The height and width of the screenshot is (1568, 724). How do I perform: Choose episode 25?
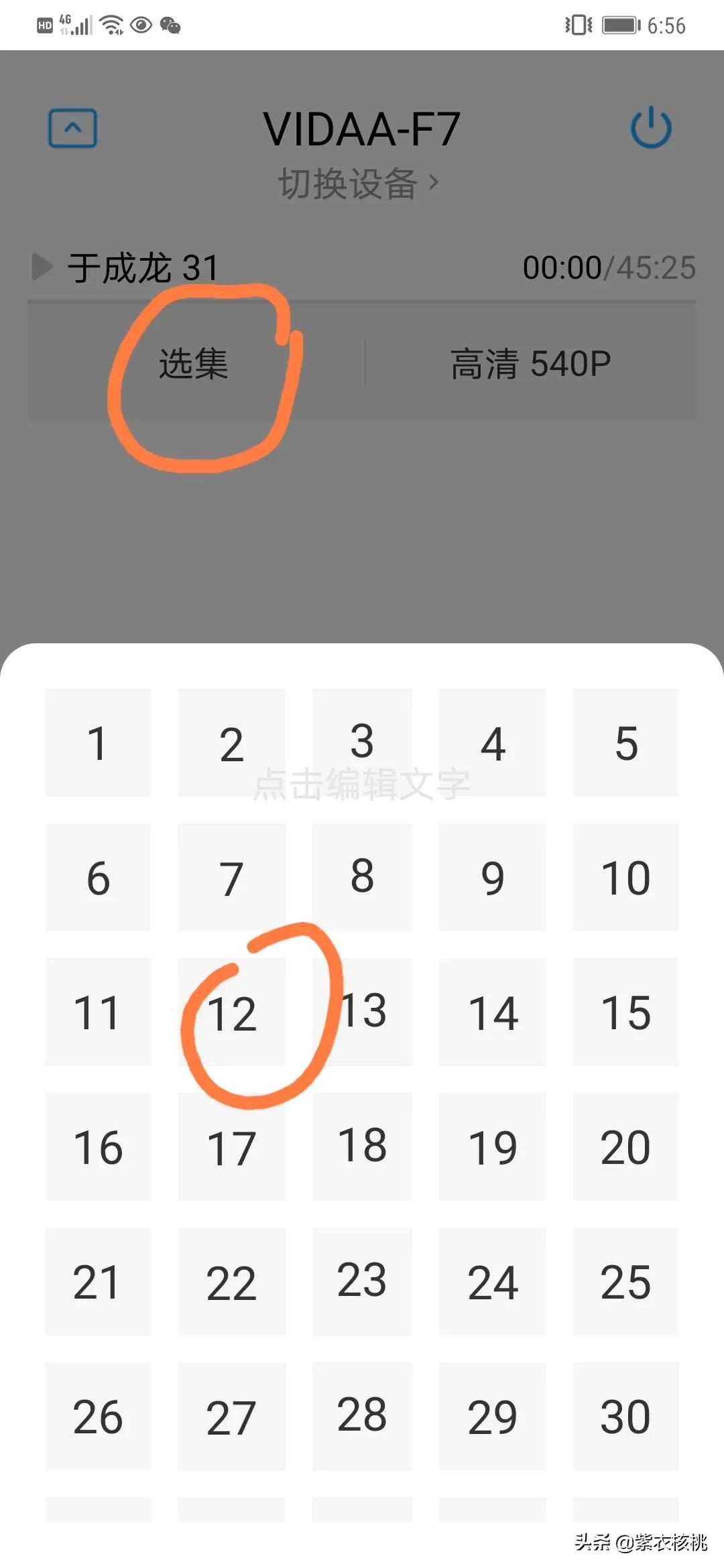point(625,1282)
